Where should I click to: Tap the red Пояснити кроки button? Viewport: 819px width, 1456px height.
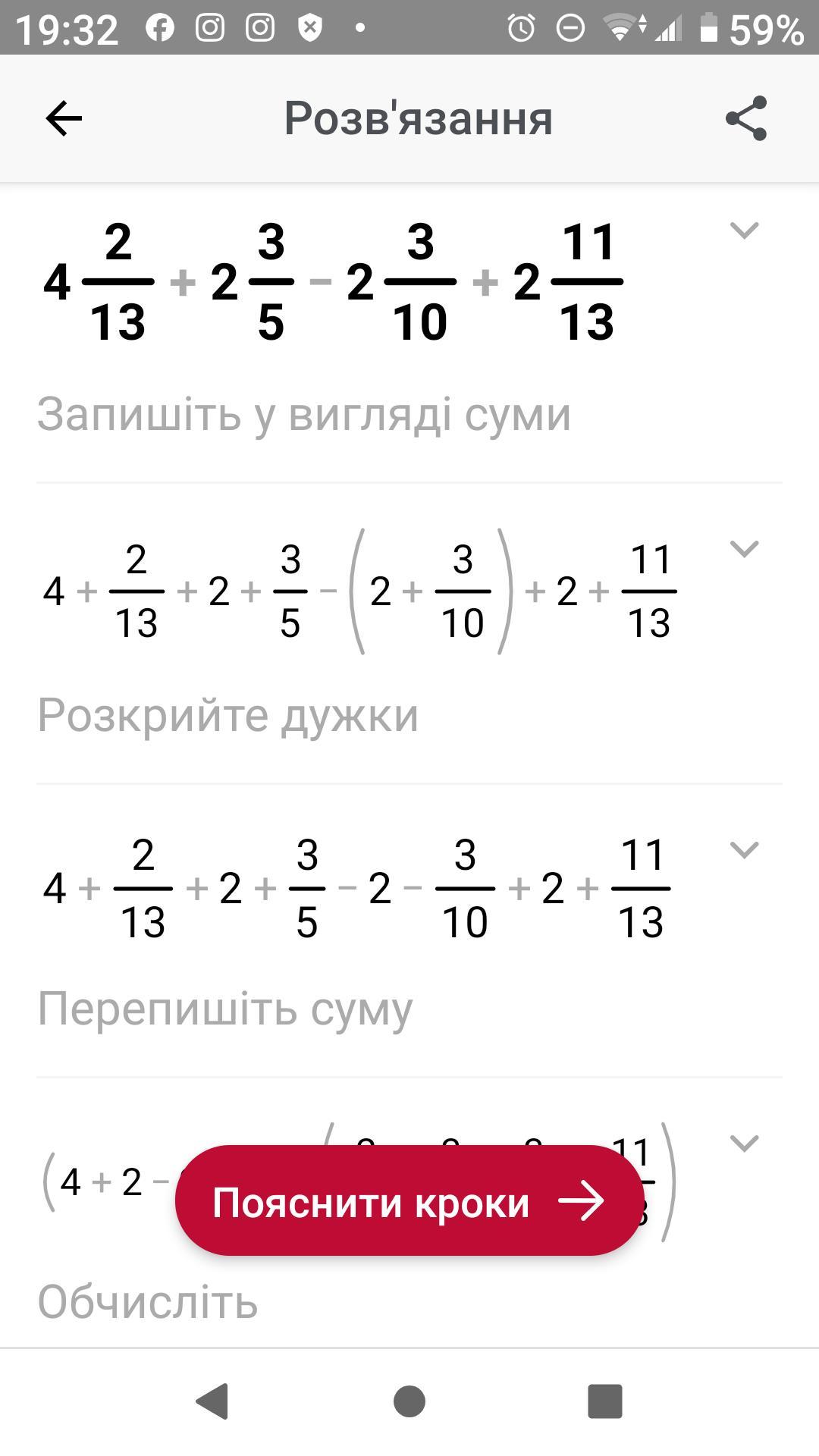[409, 1201]
